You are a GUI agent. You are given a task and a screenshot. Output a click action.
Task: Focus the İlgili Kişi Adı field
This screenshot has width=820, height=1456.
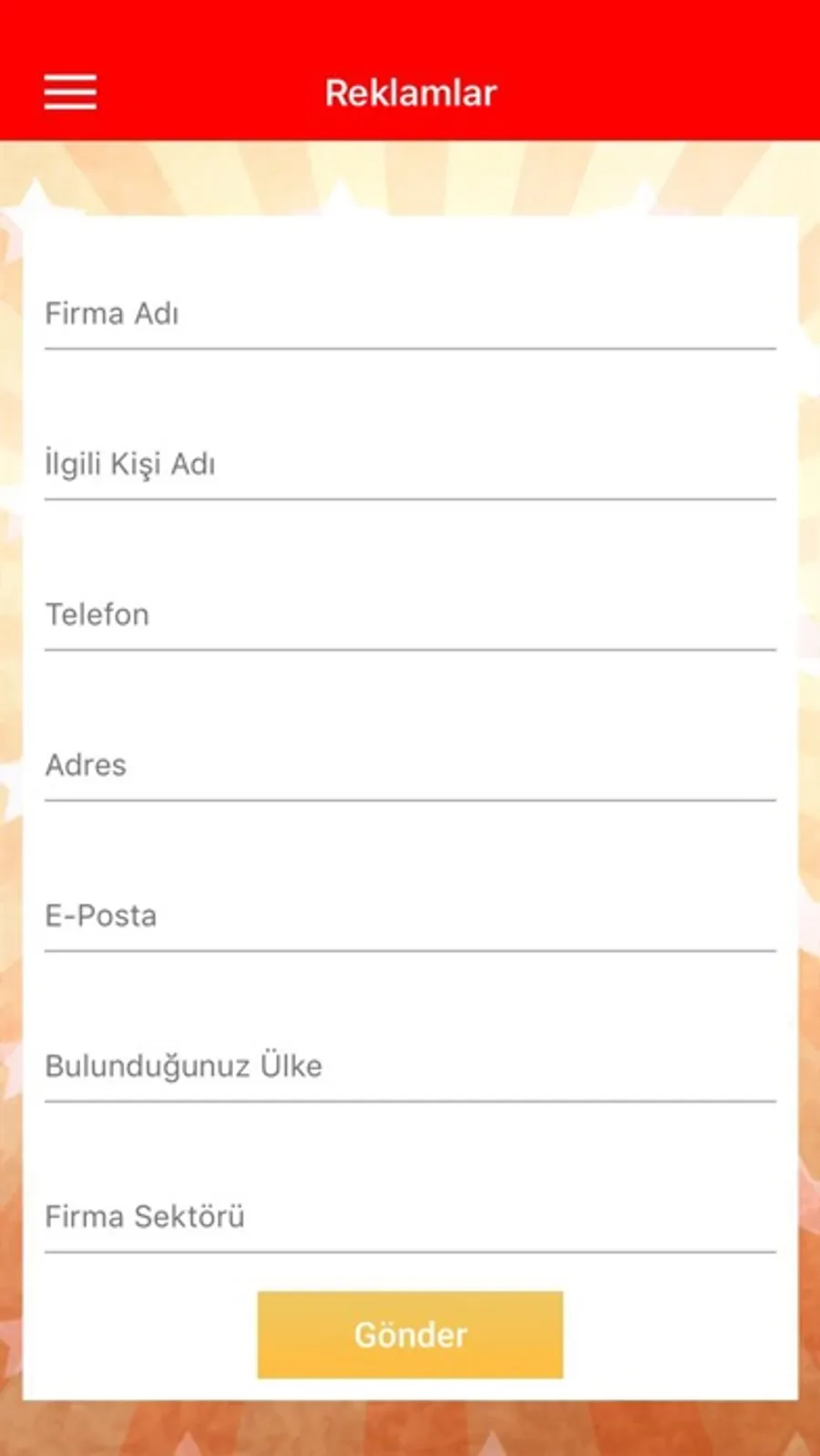tap(410, 465)
